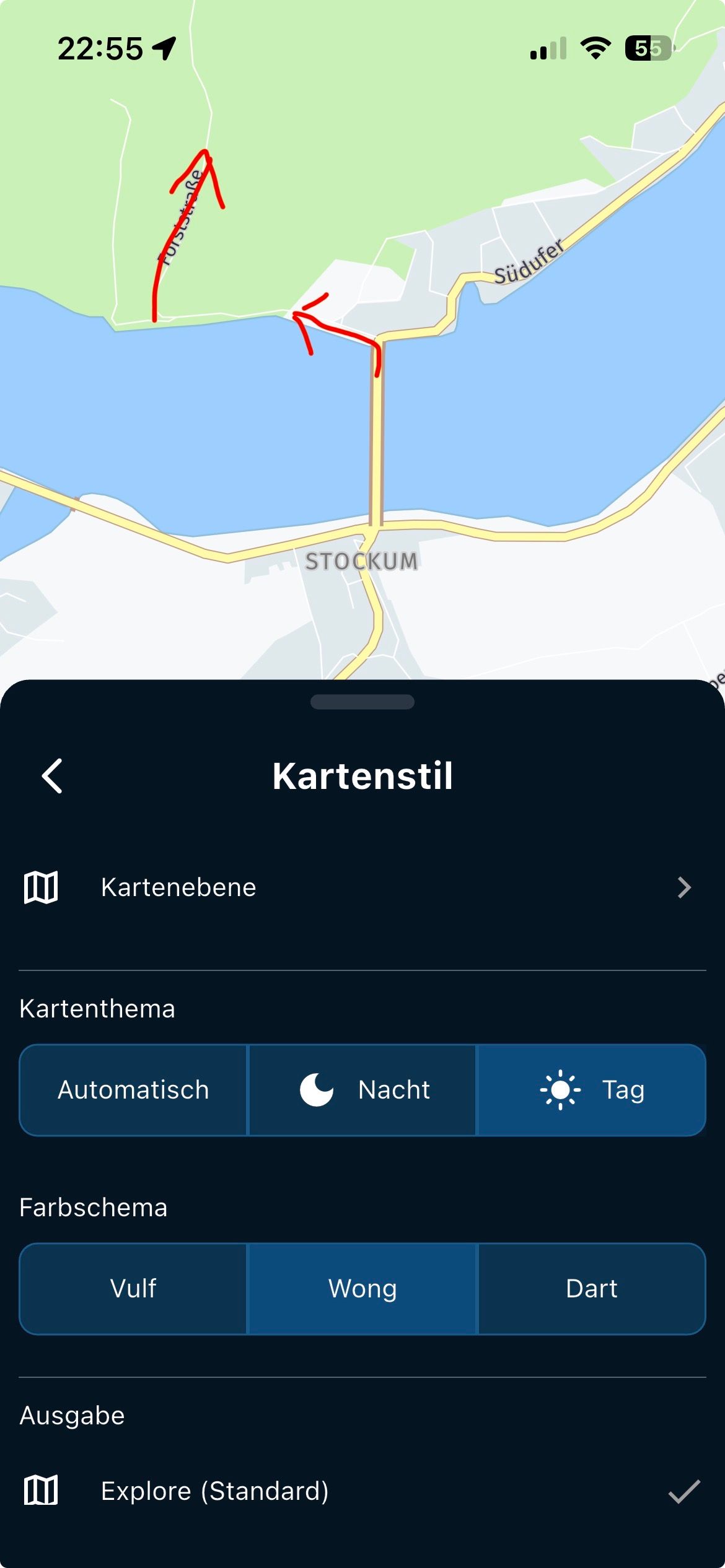Select the Tag map theme
This screenshot has width=725, height=1568.
591,1090
